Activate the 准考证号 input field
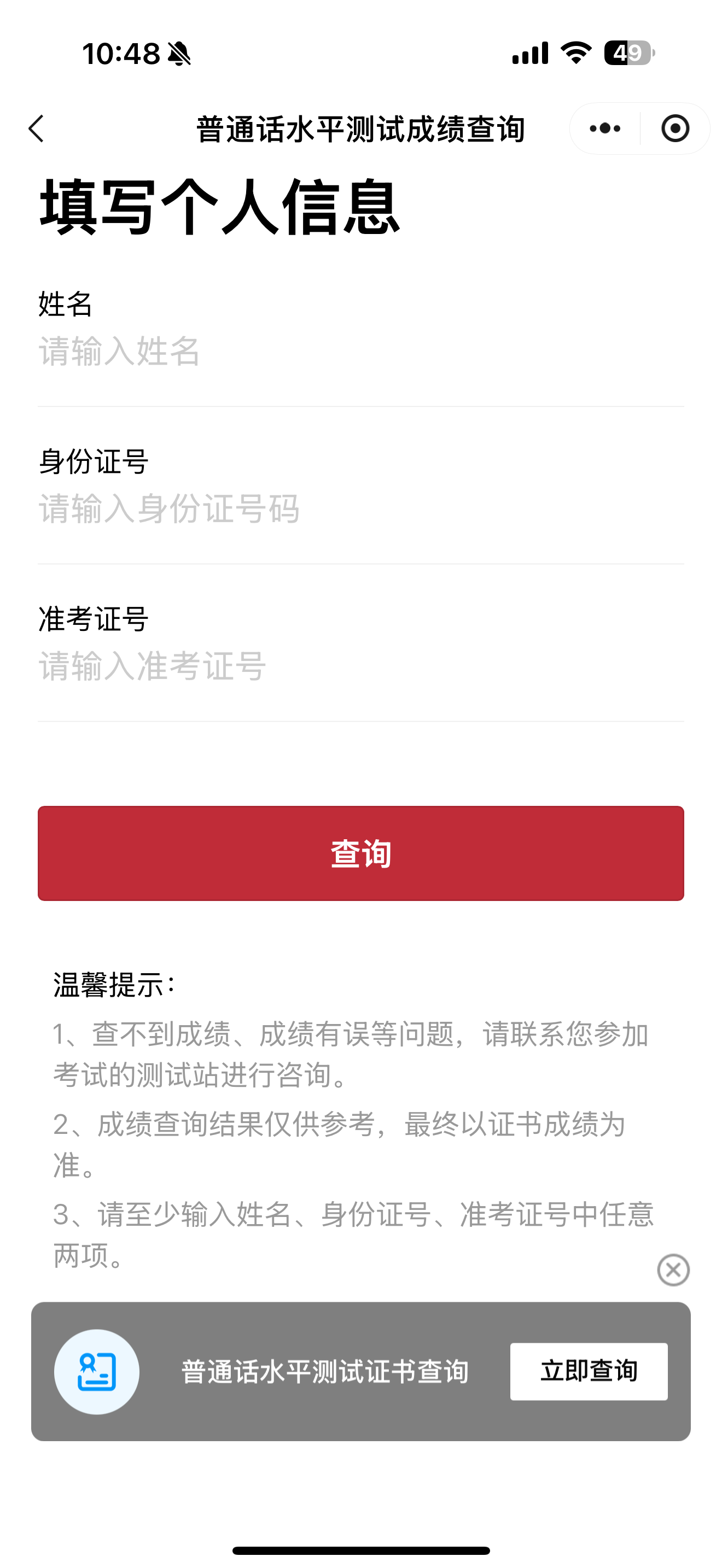Image resolution: width=722 pixels, height=1568 pixels. 359,666
